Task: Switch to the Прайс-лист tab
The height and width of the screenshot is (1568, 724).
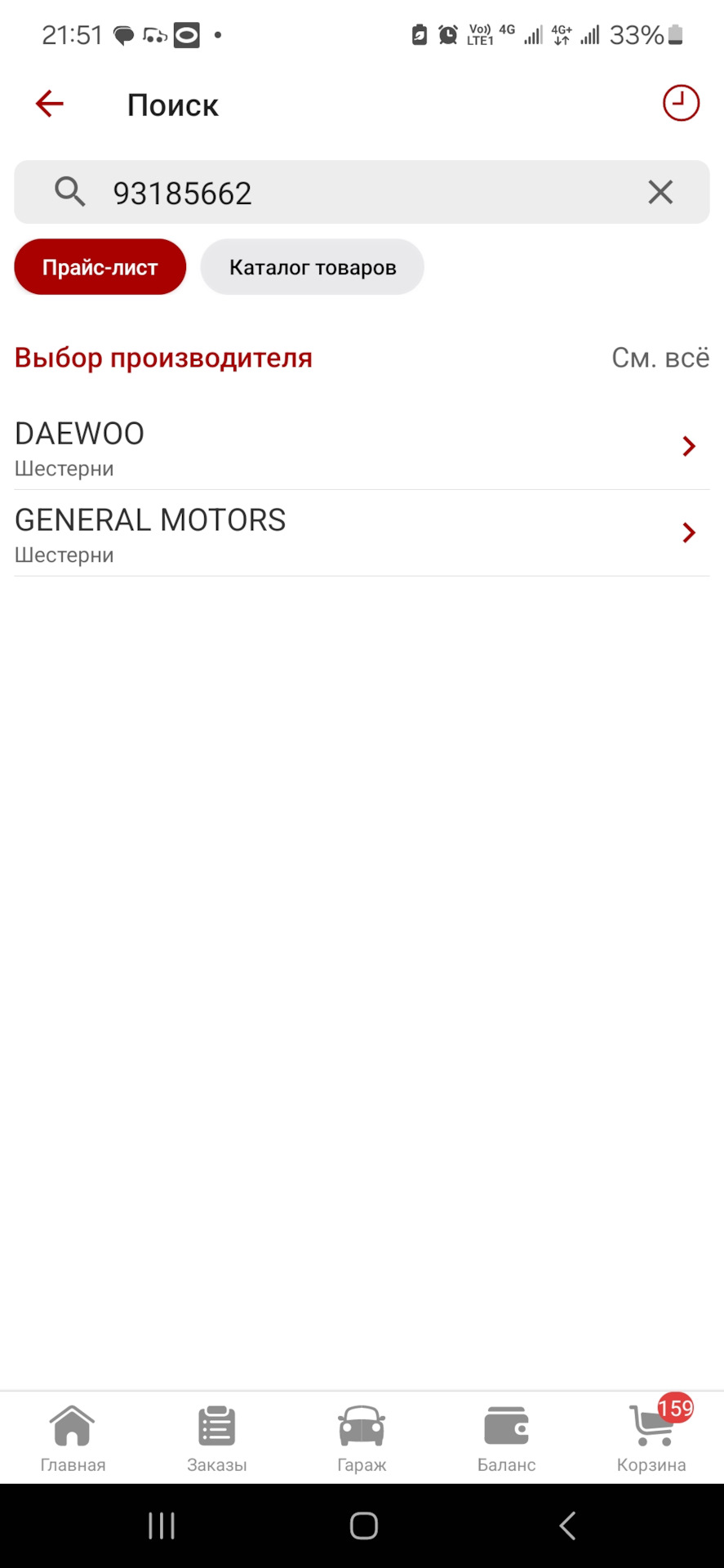Action: (x=100, y=267)
